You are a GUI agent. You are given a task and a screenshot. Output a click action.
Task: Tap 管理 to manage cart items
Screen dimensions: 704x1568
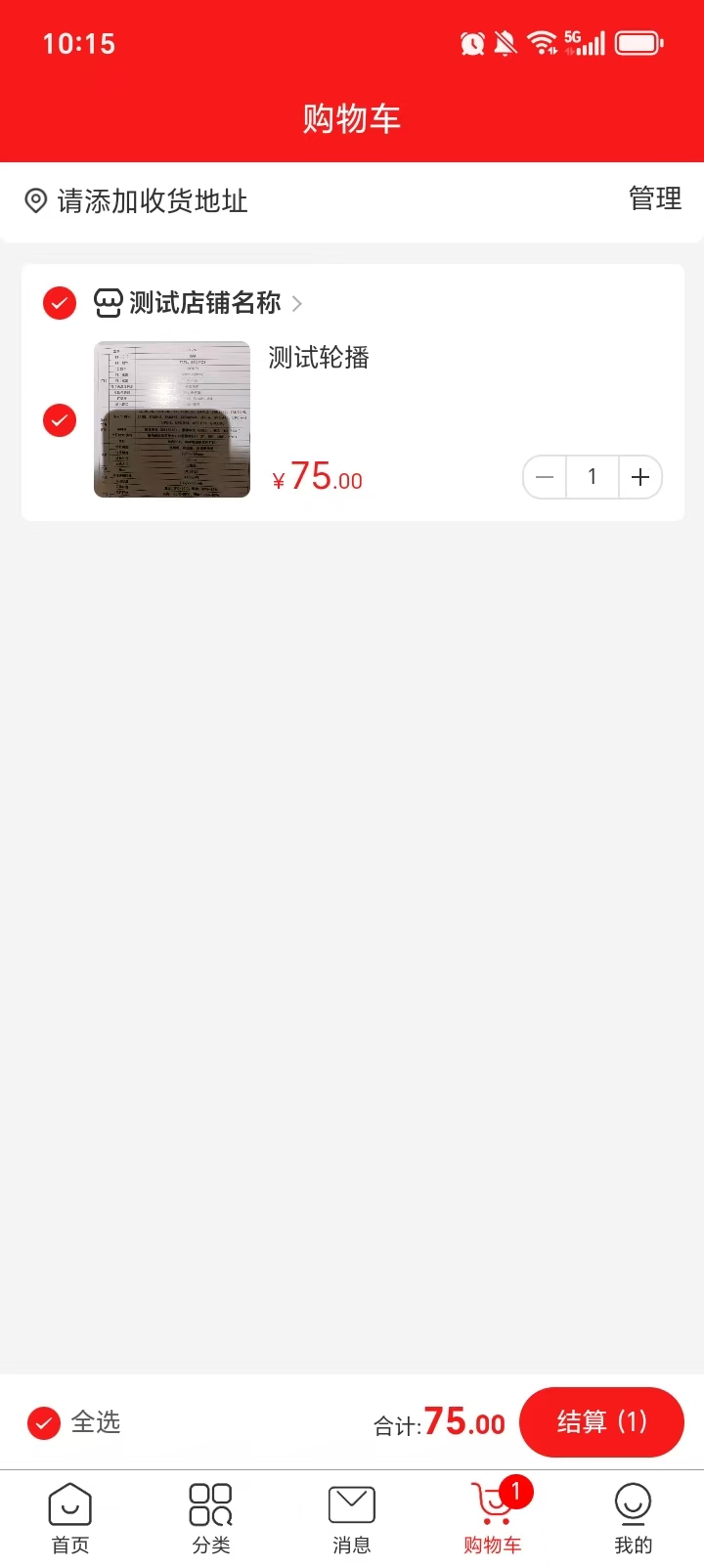(x=654, y=199)
